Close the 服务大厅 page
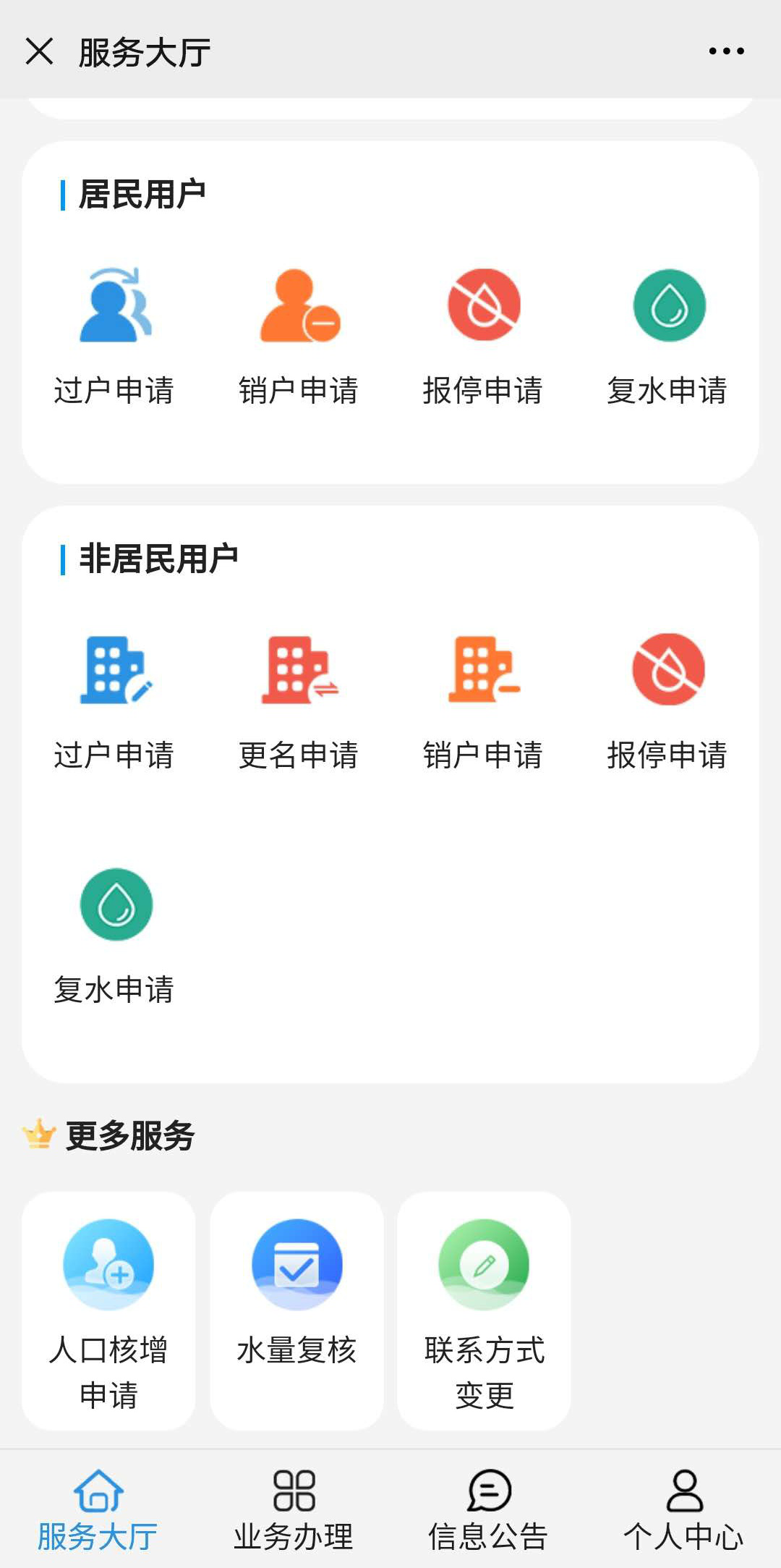The width and height of the screenshot is (781, 1568). pyautogui.click(x=39, y=51)
